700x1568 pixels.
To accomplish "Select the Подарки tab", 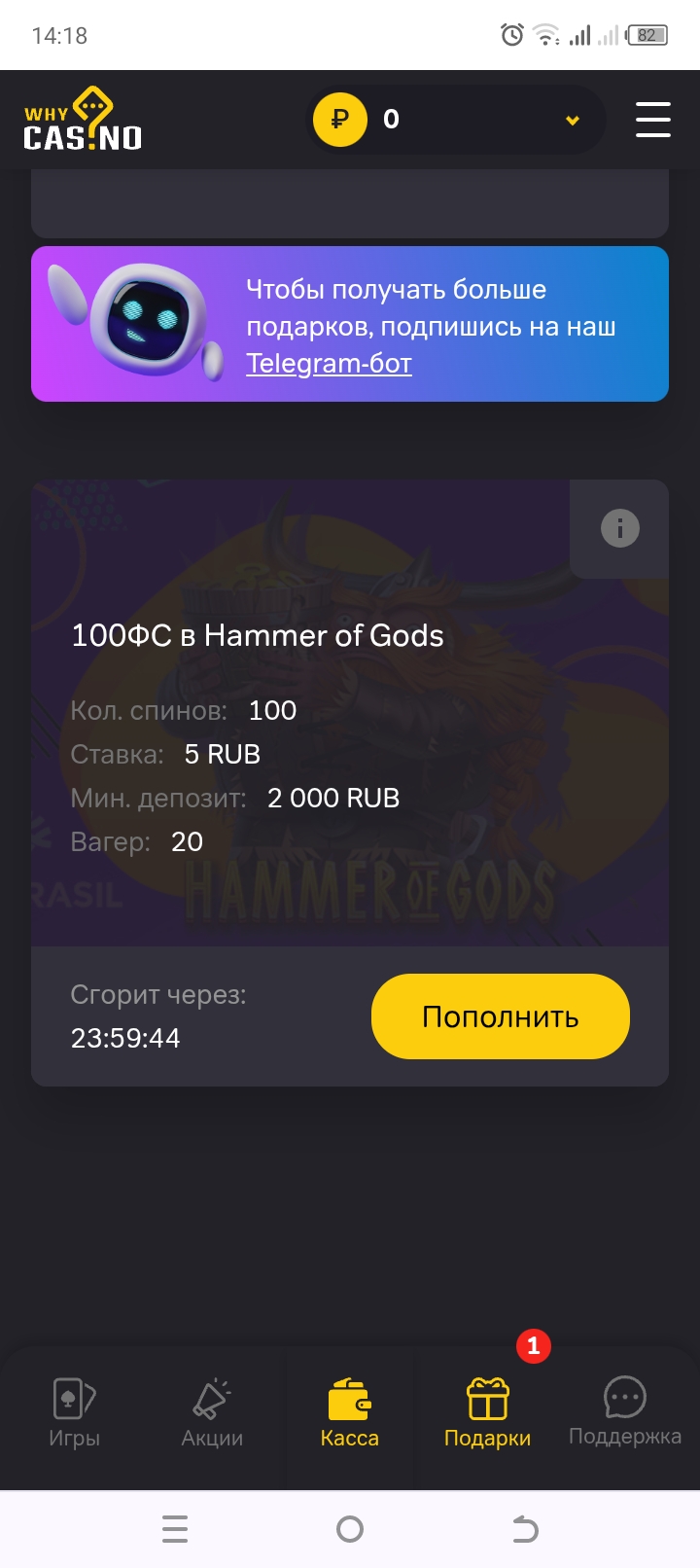I will click(x=487, y=1412).
